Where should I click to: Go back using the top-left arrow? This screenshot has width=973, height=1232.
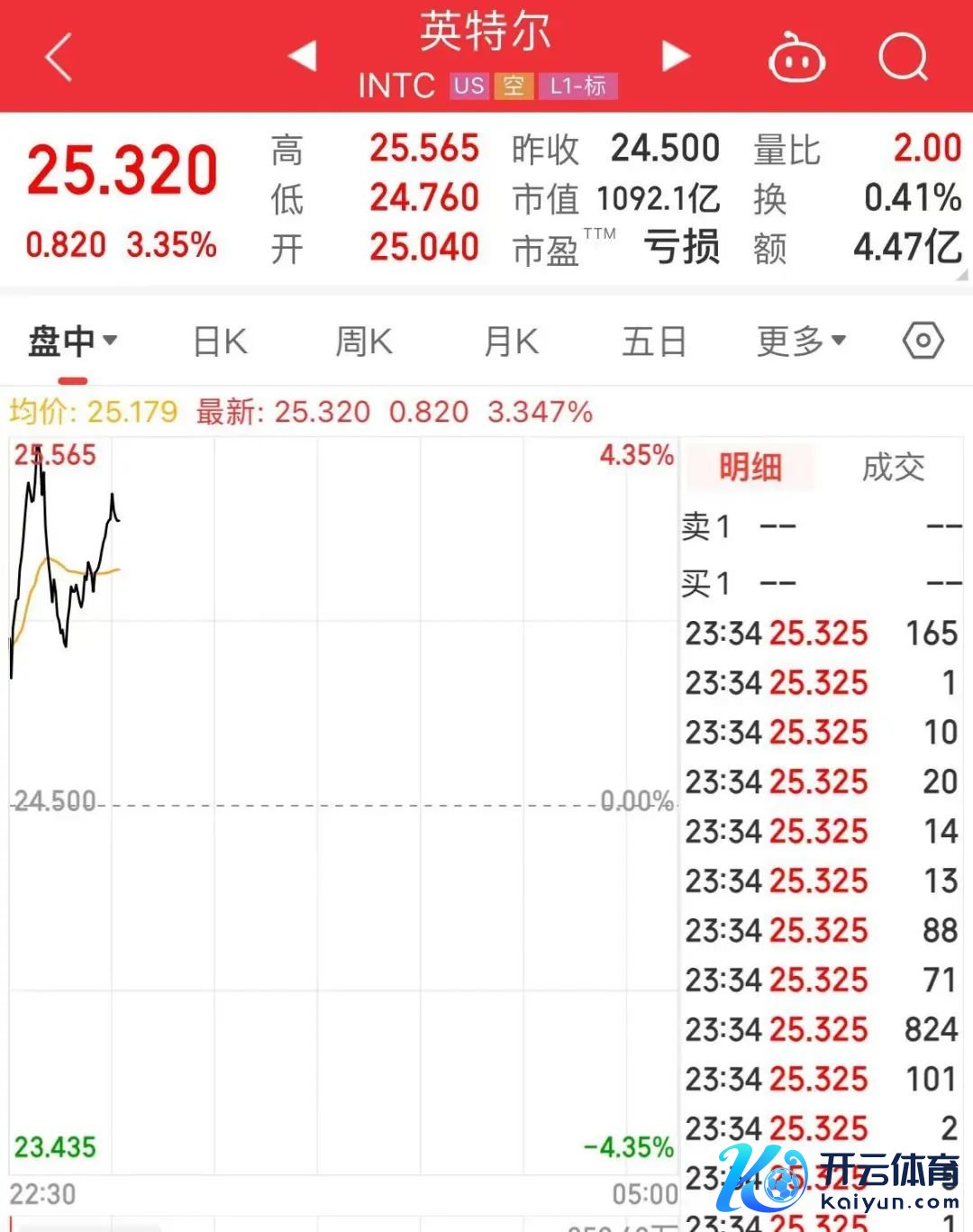point(59,58)
